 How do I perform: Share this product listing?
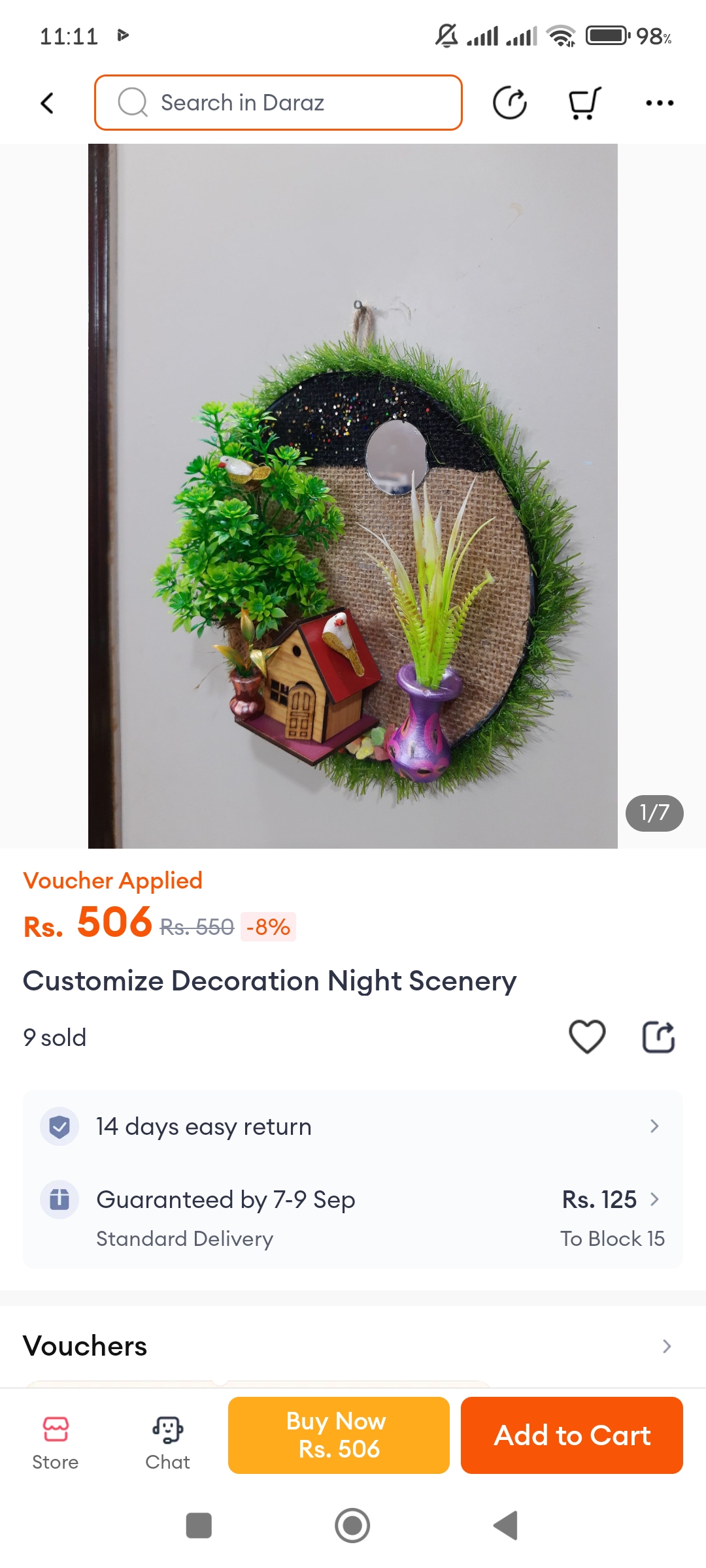[658, 1037]
